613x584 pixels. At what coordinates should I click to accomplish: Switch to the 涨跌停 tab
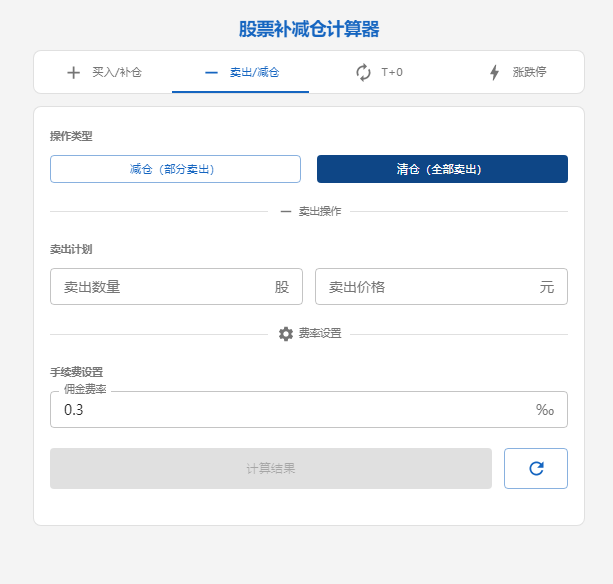point(515,72)
